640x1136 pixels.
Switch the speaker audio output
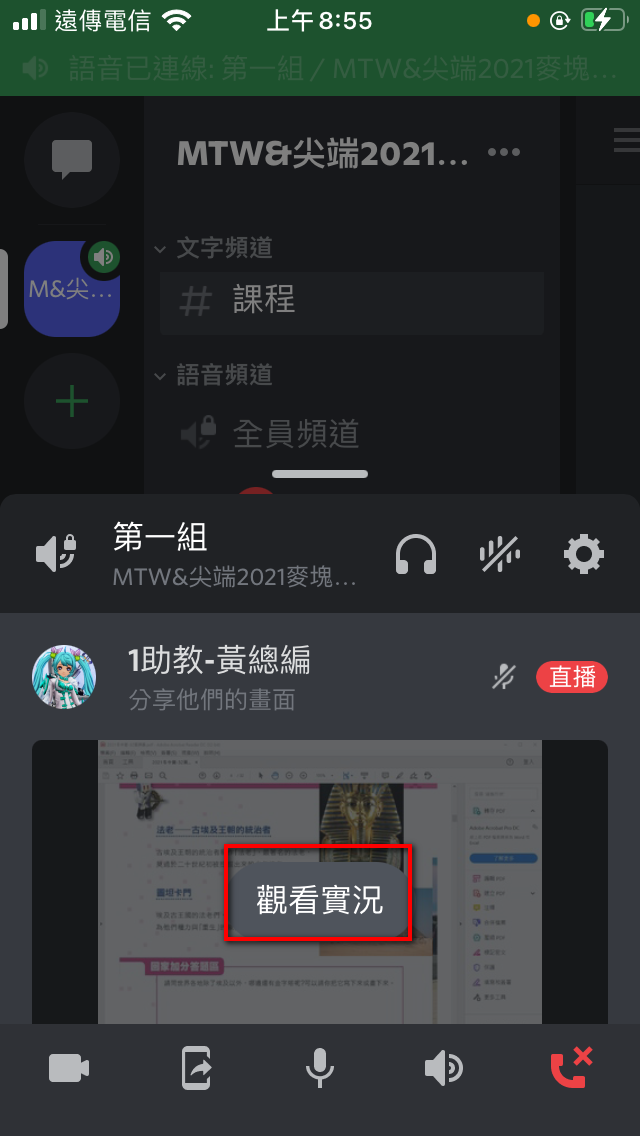point(443,1069)
